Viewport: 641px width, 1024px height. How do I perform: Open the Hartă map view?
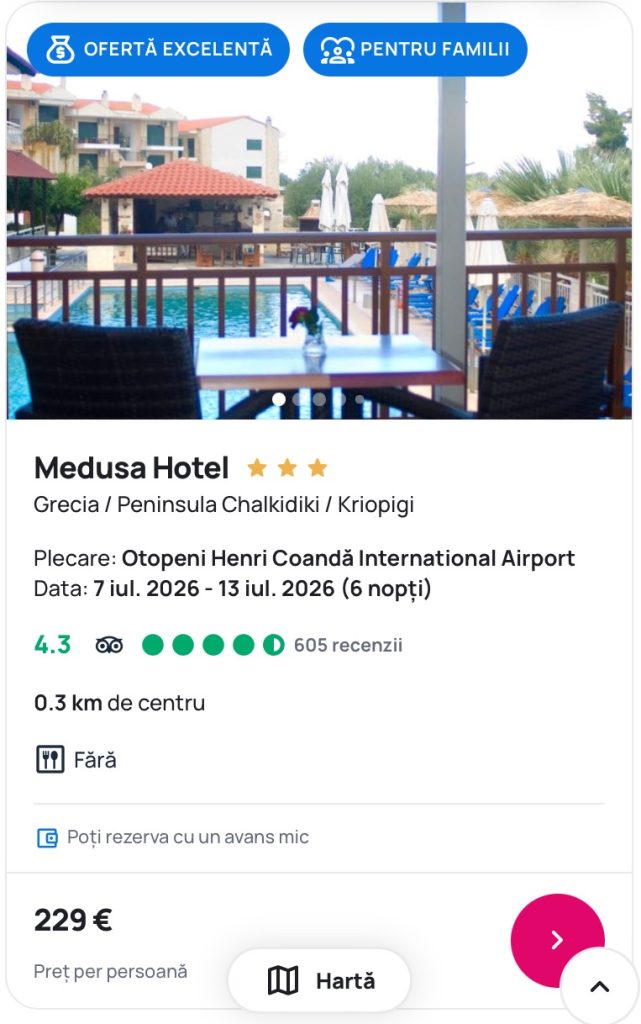point(320,981)
